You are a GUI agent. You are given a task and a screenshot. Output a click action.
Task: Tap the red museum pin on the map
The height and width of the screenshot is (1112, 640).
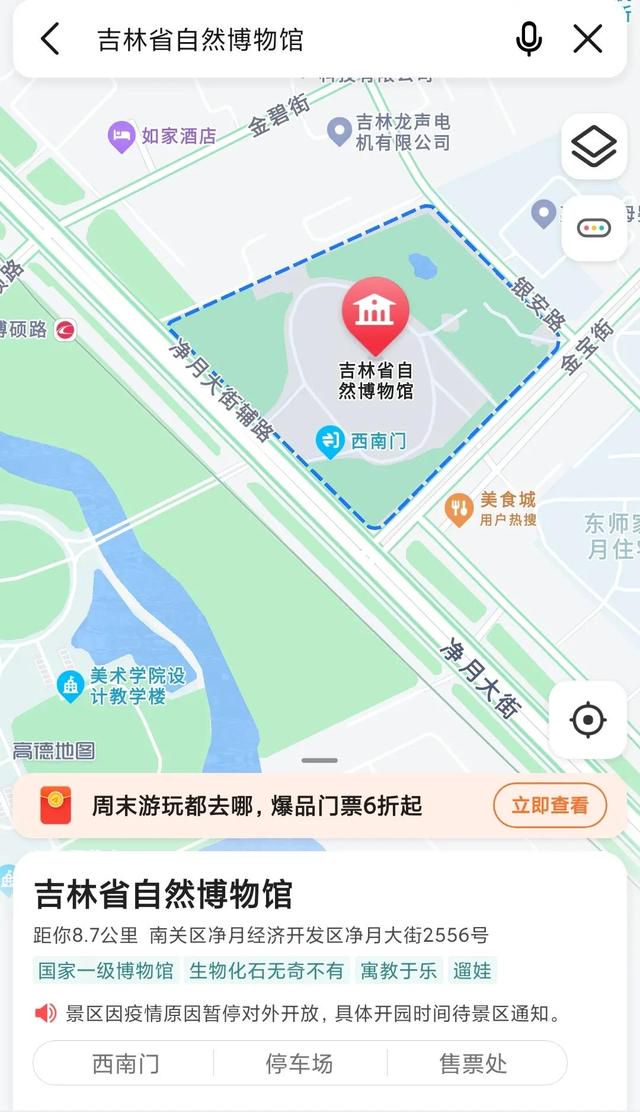point(375,315)
